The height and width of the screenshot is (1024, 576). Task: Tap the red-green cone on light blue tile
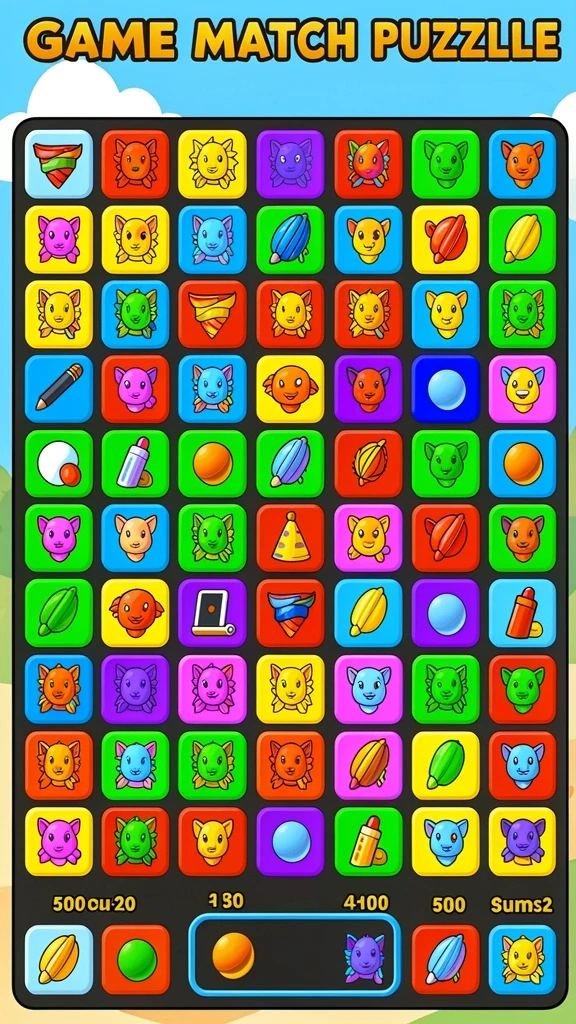59,164
